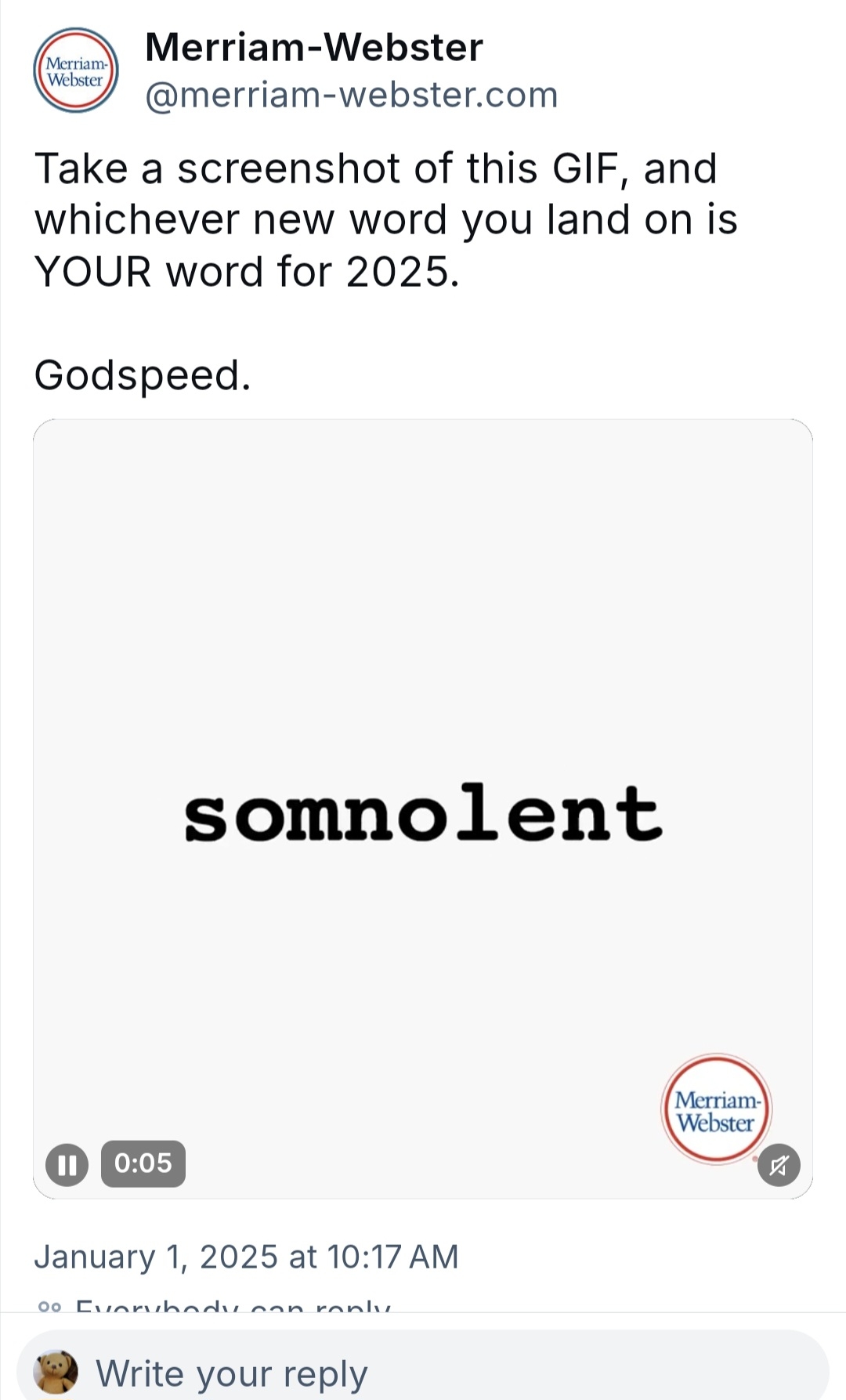Tap the Write your reply field
The height and width of the screenshot is (1400, 846).
tap(423, 1373)
